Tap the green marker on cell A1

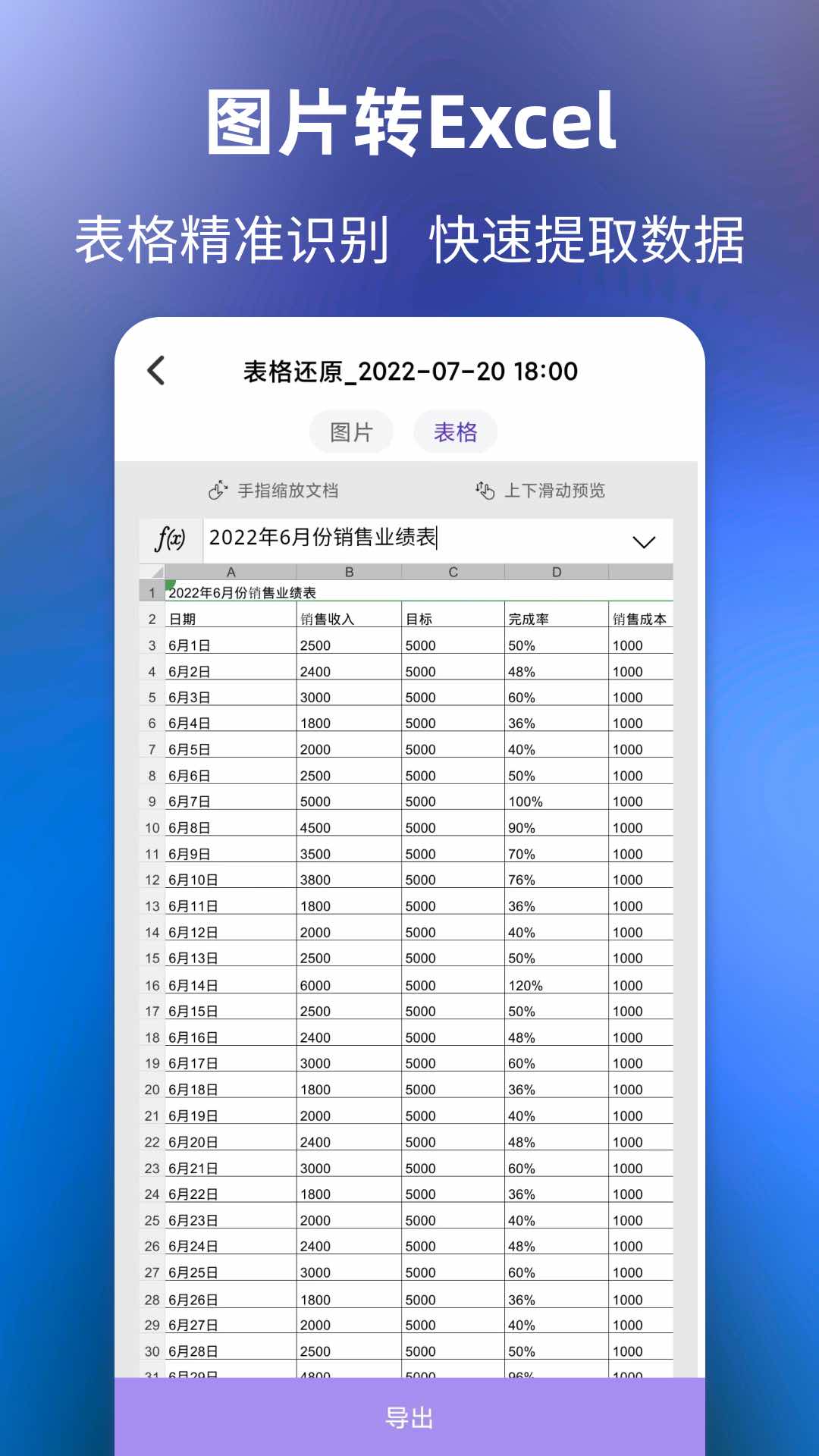168,584
